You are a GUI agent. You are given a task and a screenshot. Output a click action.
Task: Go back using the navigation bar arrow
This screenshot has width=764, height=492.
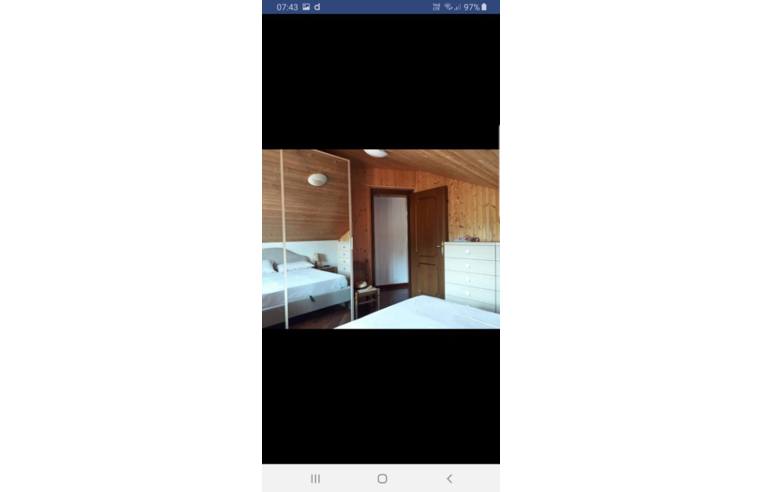click(x=449, y=479)
